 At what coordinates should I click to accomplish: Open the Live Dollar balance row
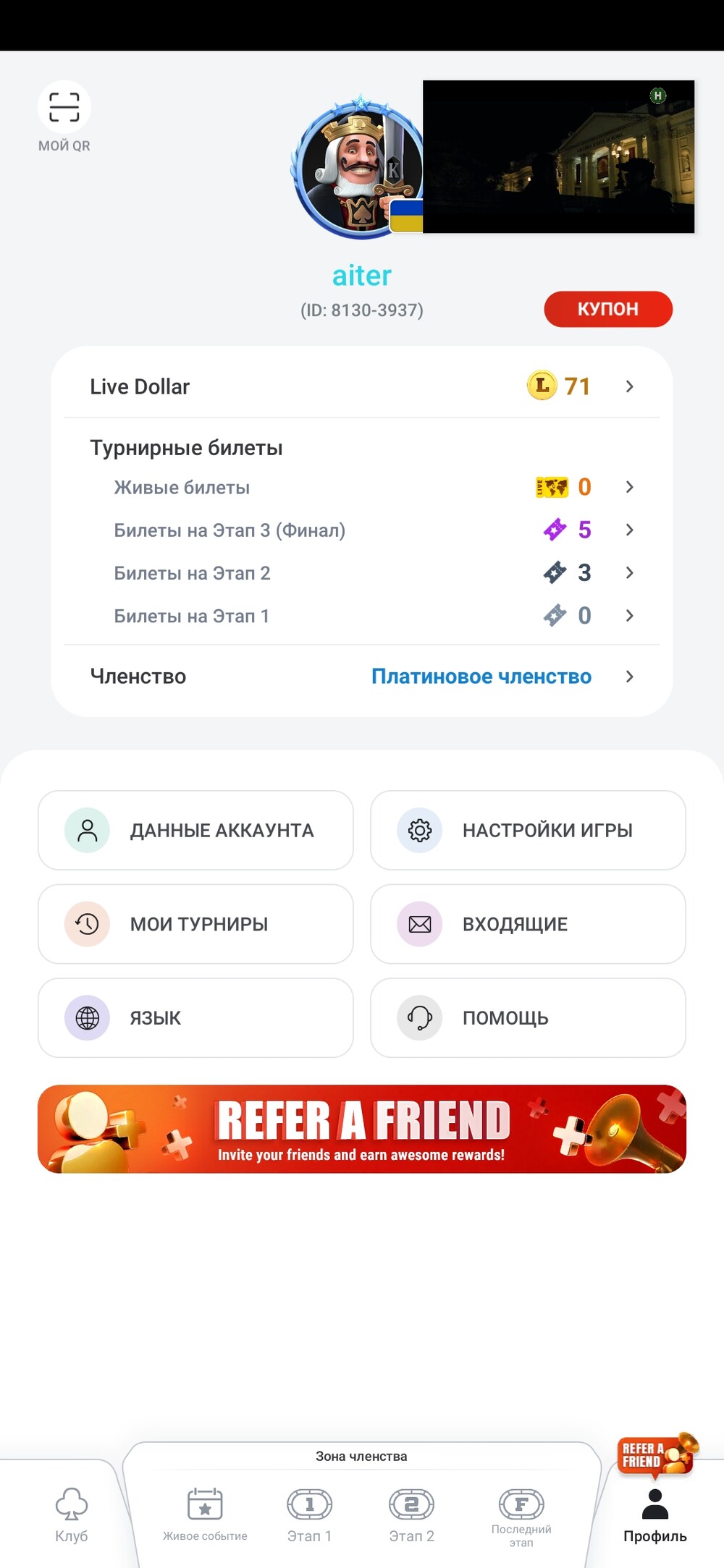click(x=361, y=386)
